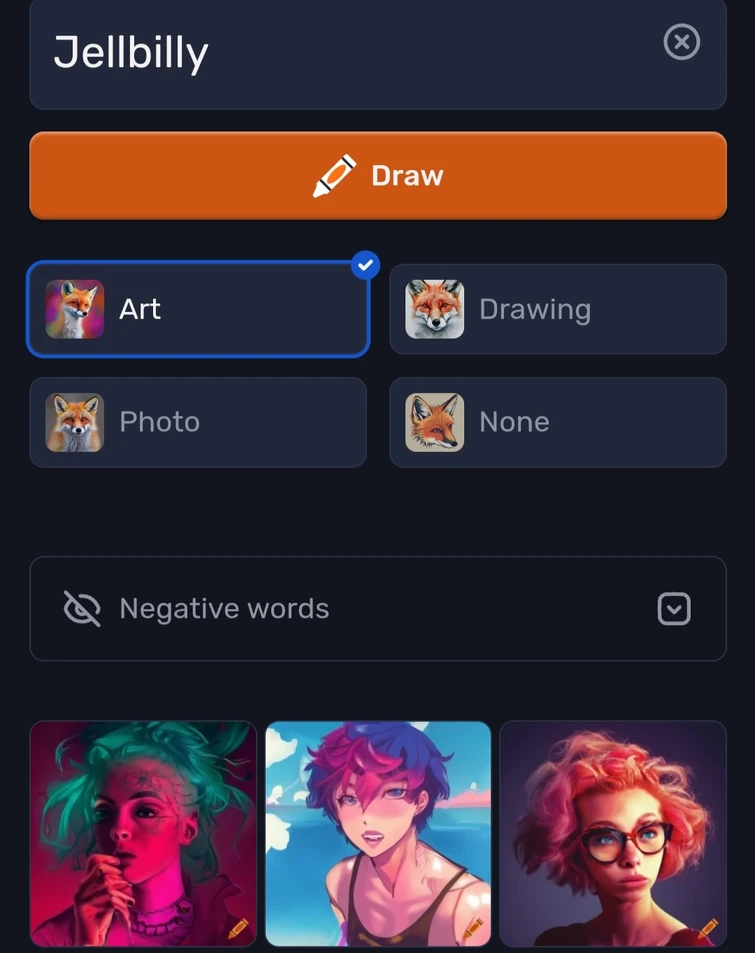This screenshot has width=755, height=953.
Task: Switch style to Photo
Action: point(198,422)
